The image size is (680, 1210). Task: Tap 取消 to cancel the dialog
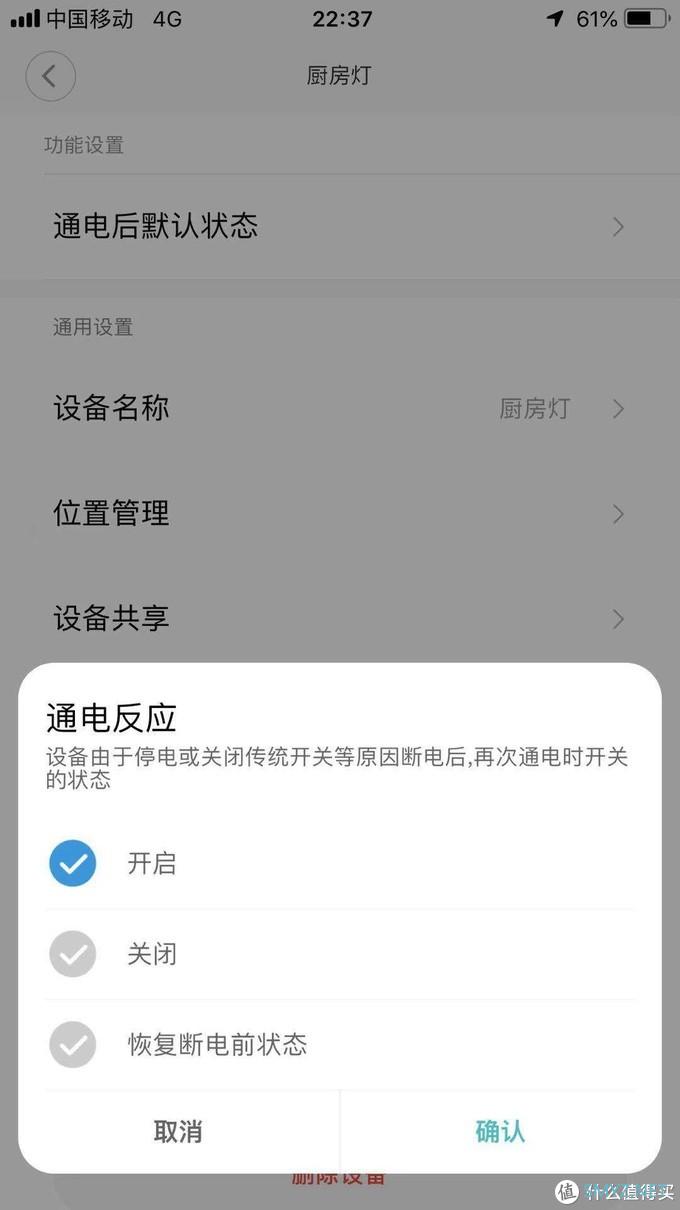[178, 1131]
